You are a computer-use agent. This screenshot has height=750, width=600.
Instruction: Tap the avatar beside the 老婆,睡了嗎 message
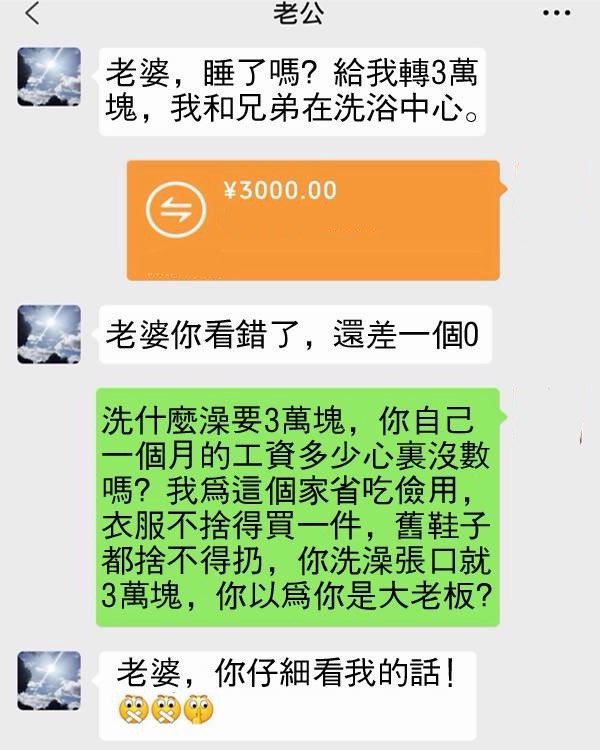coord(49,76)
